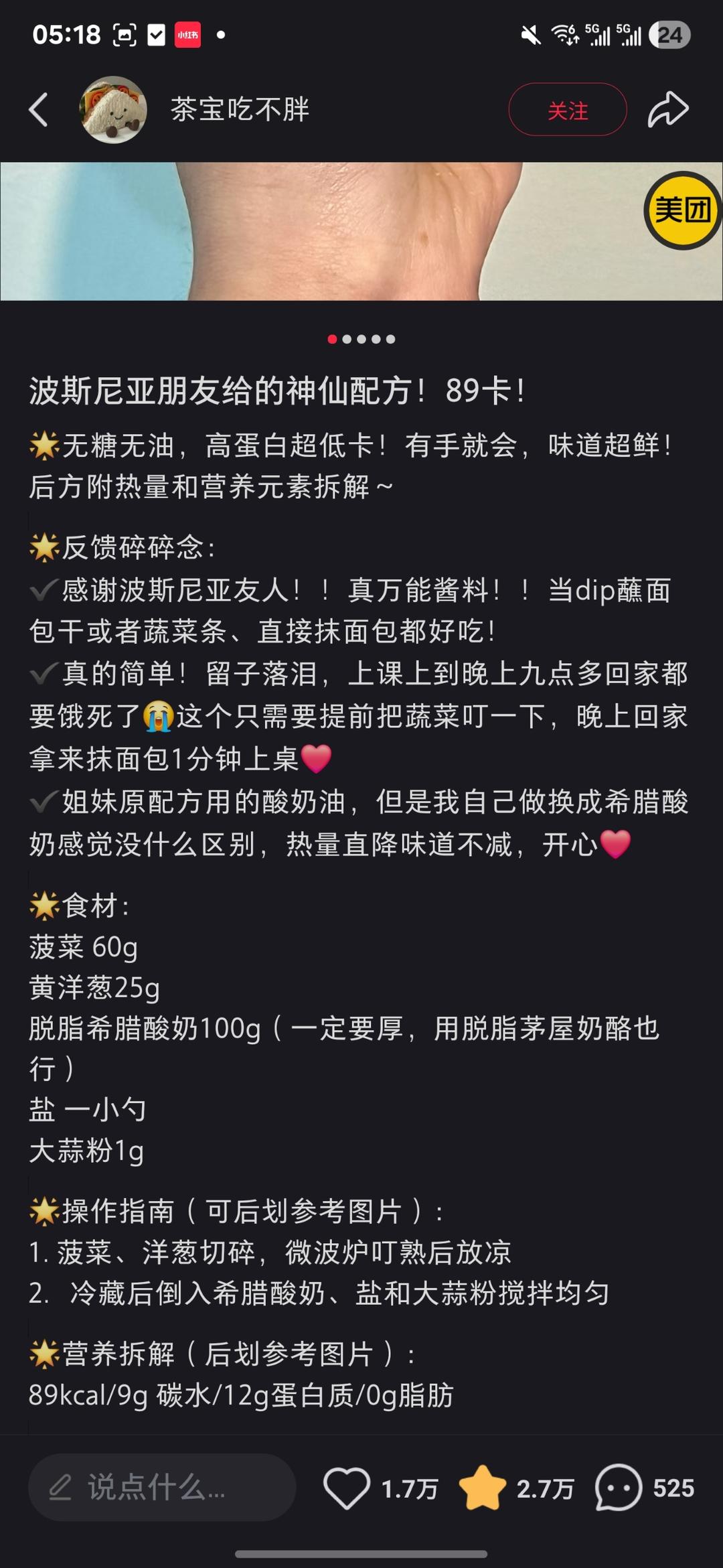Open 茶宝吃不胖's profile avatar

pos(113,110)
